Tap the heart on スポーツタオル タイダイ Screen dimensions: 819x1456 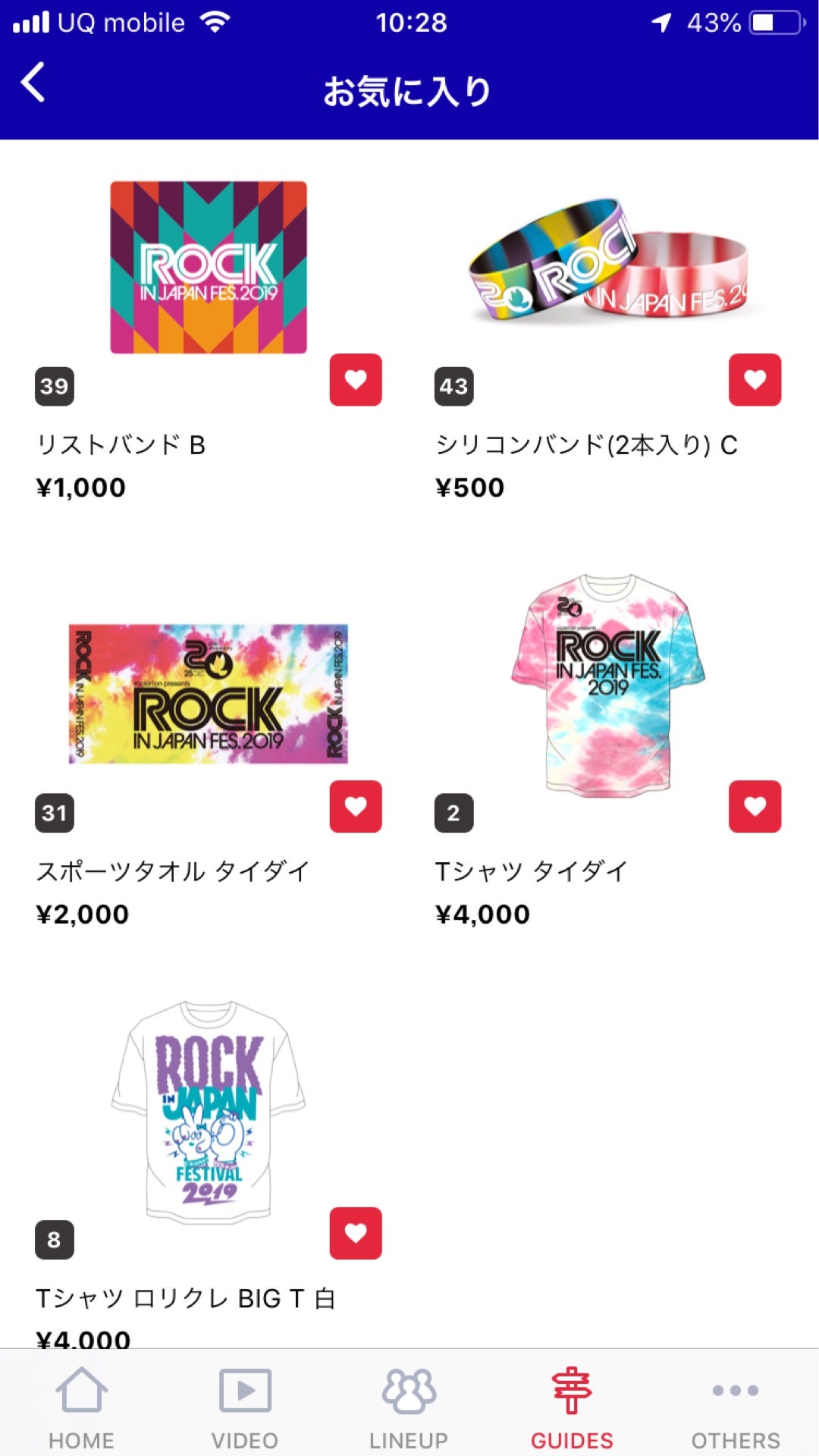point(356,806)
